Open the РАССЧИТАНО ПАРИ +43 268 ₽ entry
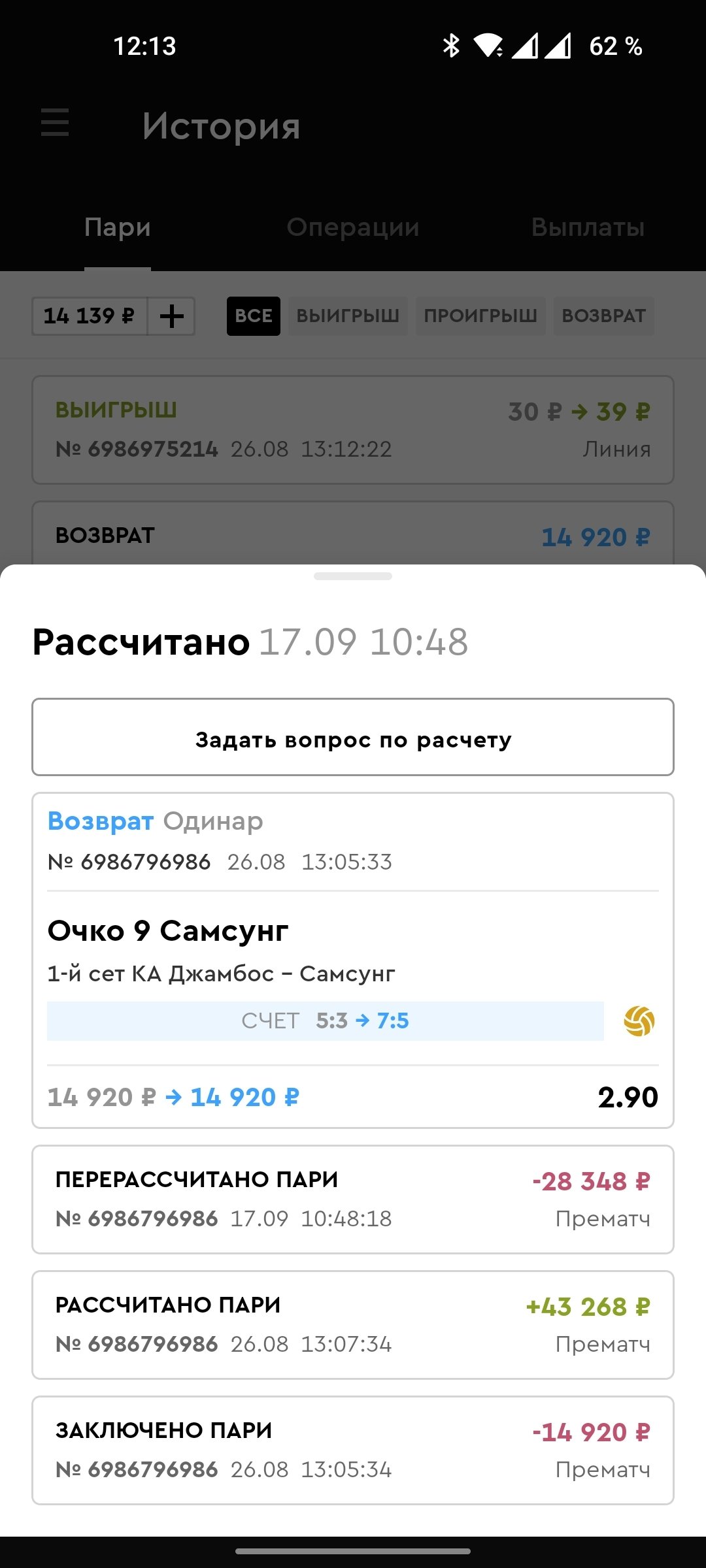This screenshot has width=706, height=1568. point(353,1324)
